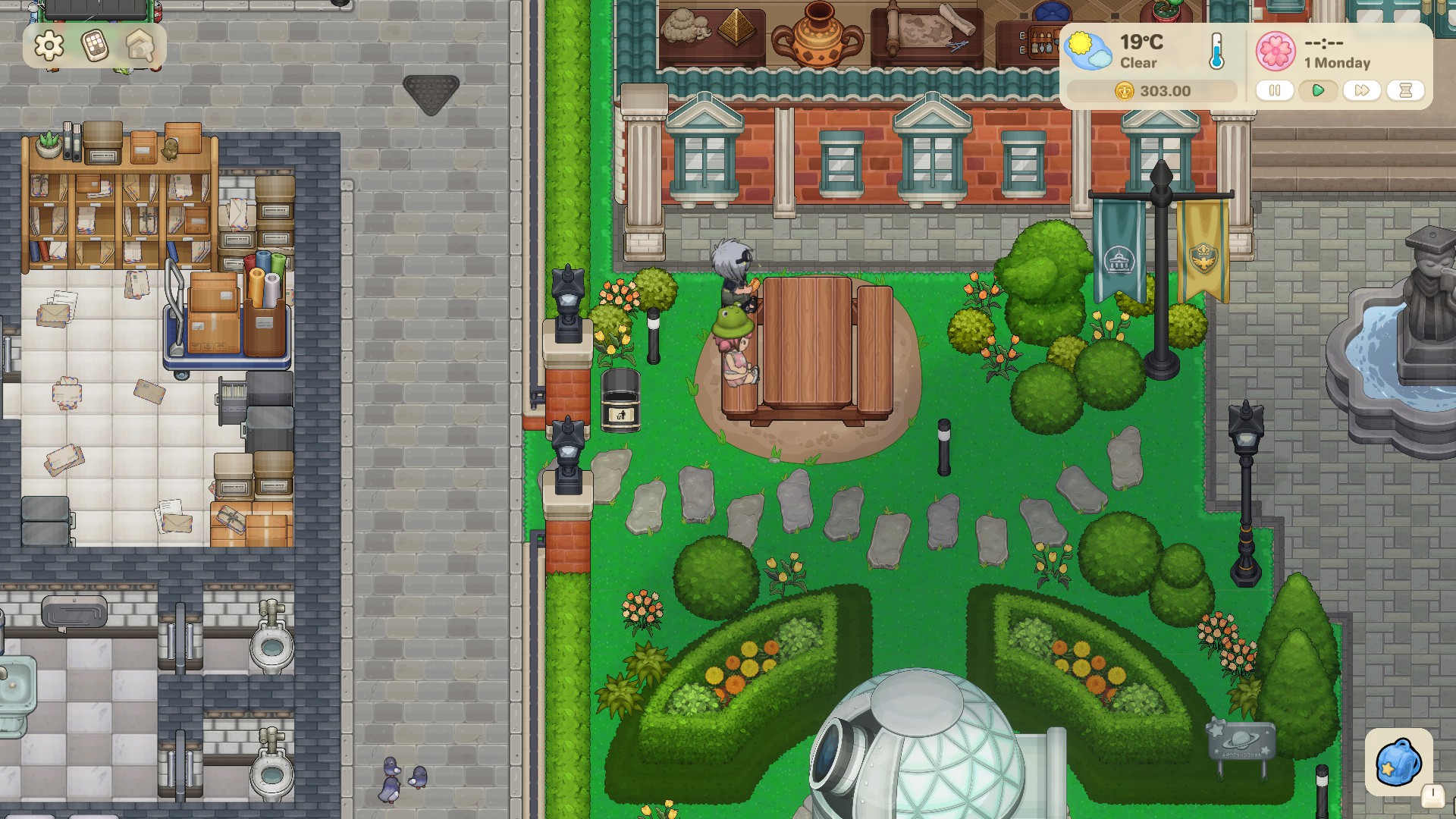
Task: Resume time at normal speed
Action: (1318, 91)
